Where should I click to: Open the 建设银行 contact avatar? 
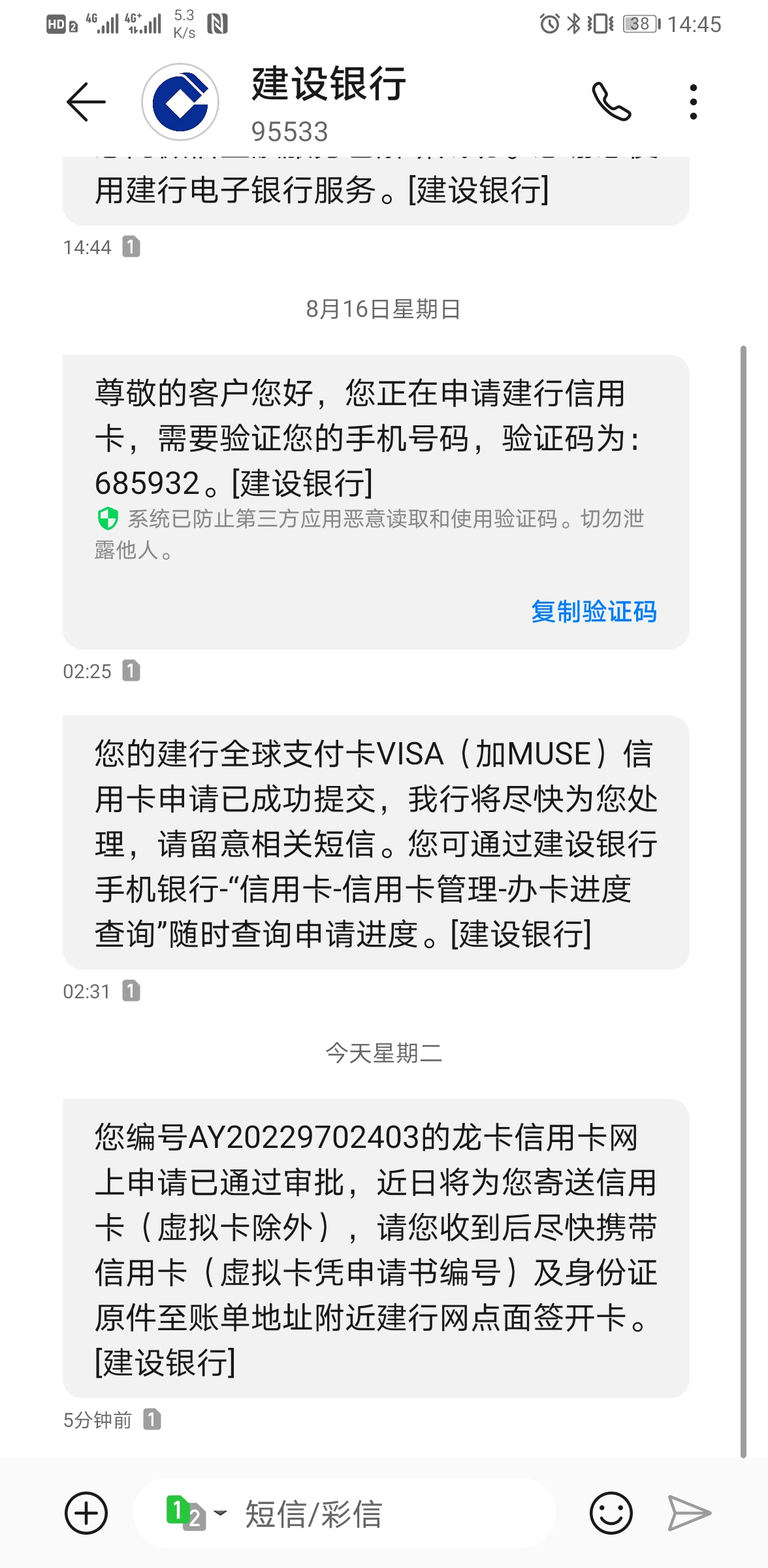point(180,102)
